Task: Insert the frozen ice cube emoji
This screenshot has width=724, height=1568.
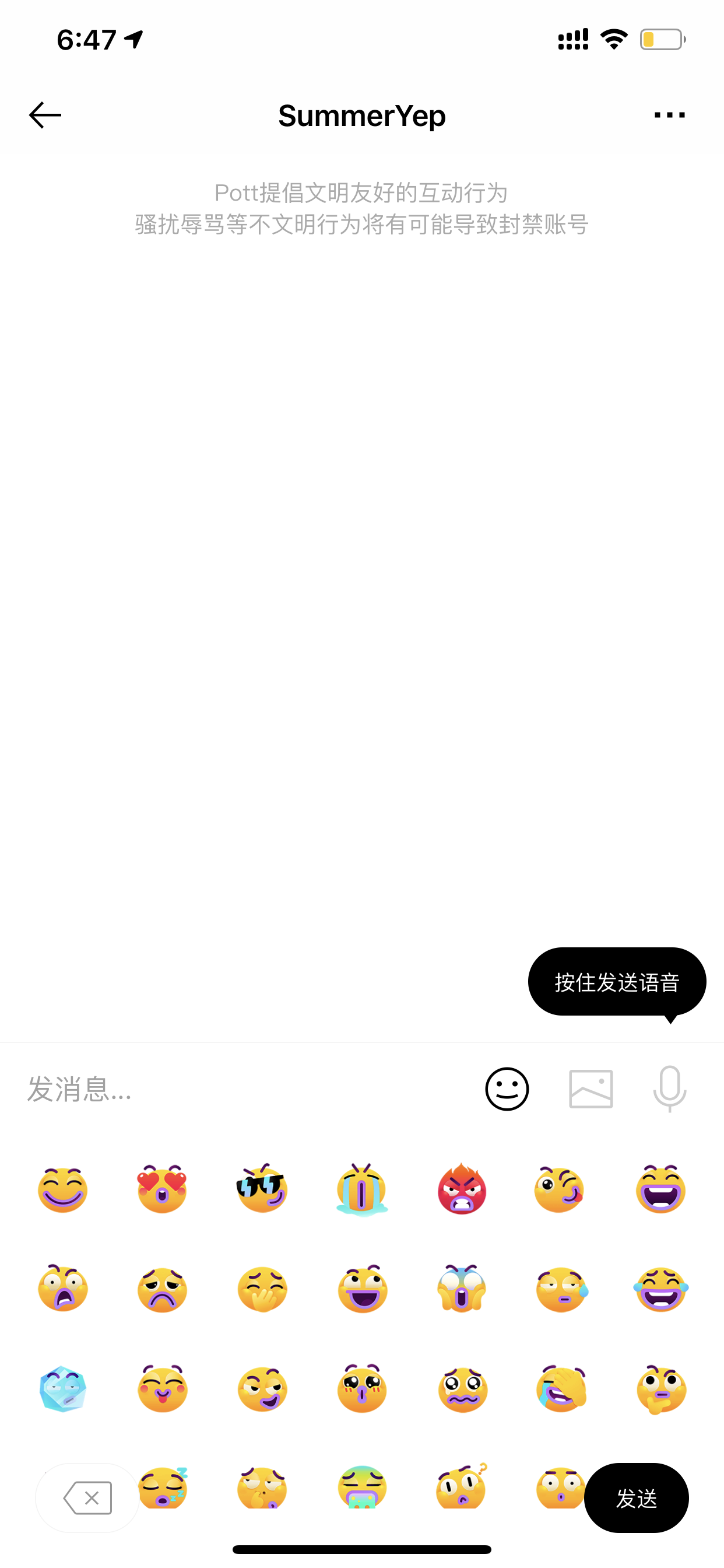Action: coord(63,1389)
